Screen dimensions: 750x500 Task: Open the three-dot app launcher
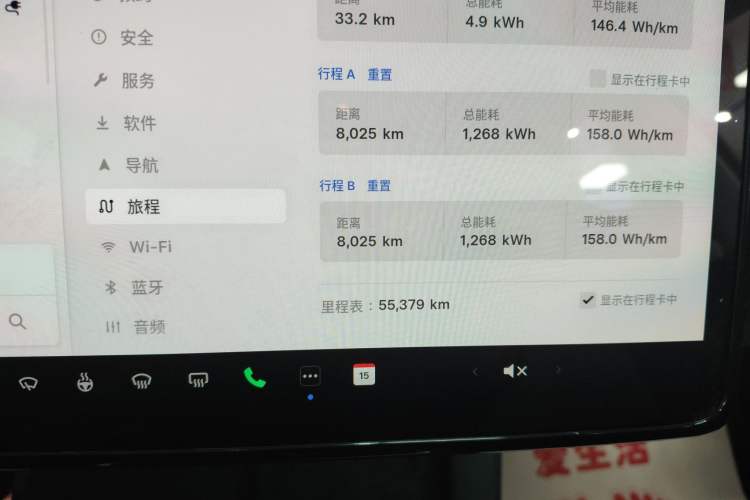point(310,377)
